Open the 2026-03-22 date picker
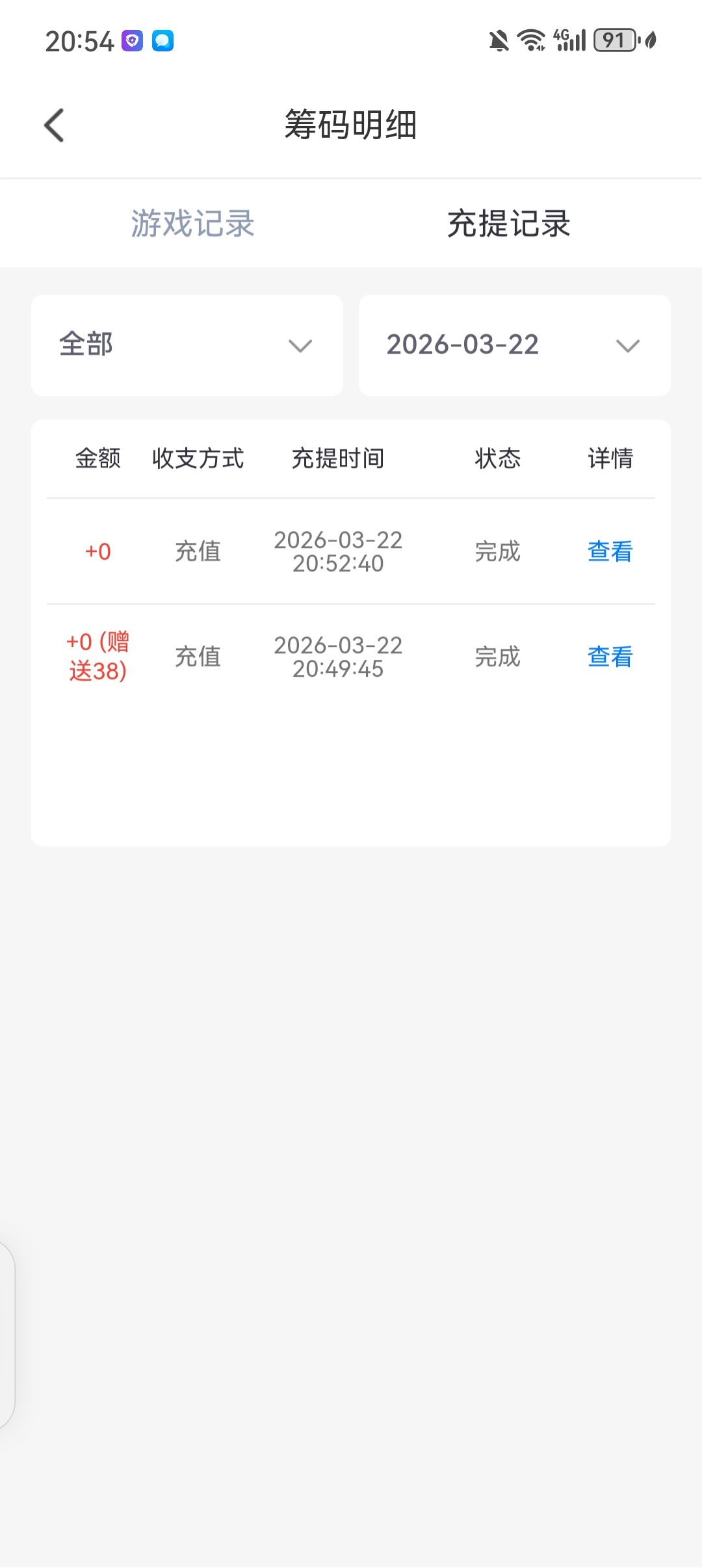 point(514,345)
